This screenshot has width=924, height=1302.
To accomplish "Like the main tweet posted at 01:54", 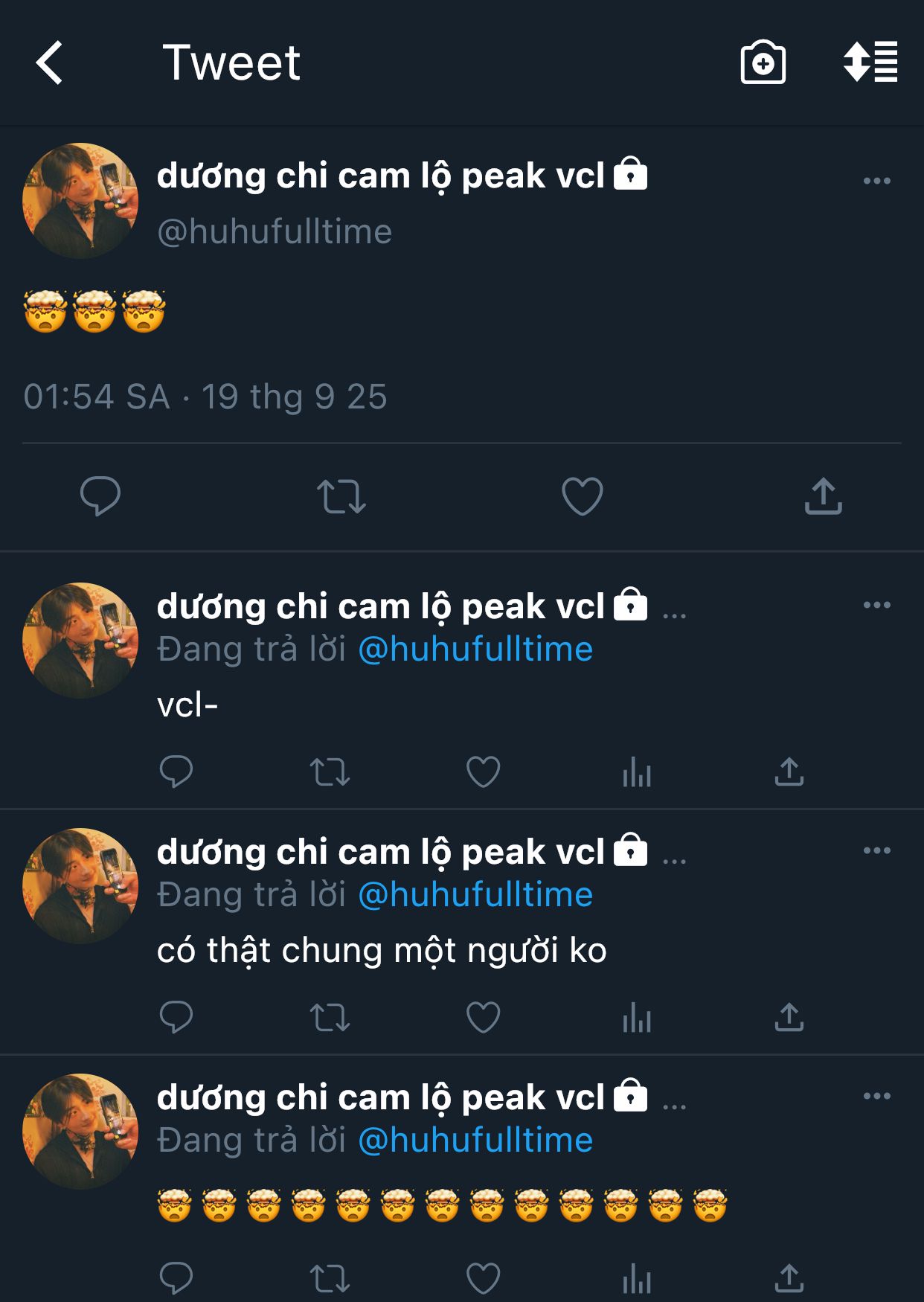I will pos(582,496).
